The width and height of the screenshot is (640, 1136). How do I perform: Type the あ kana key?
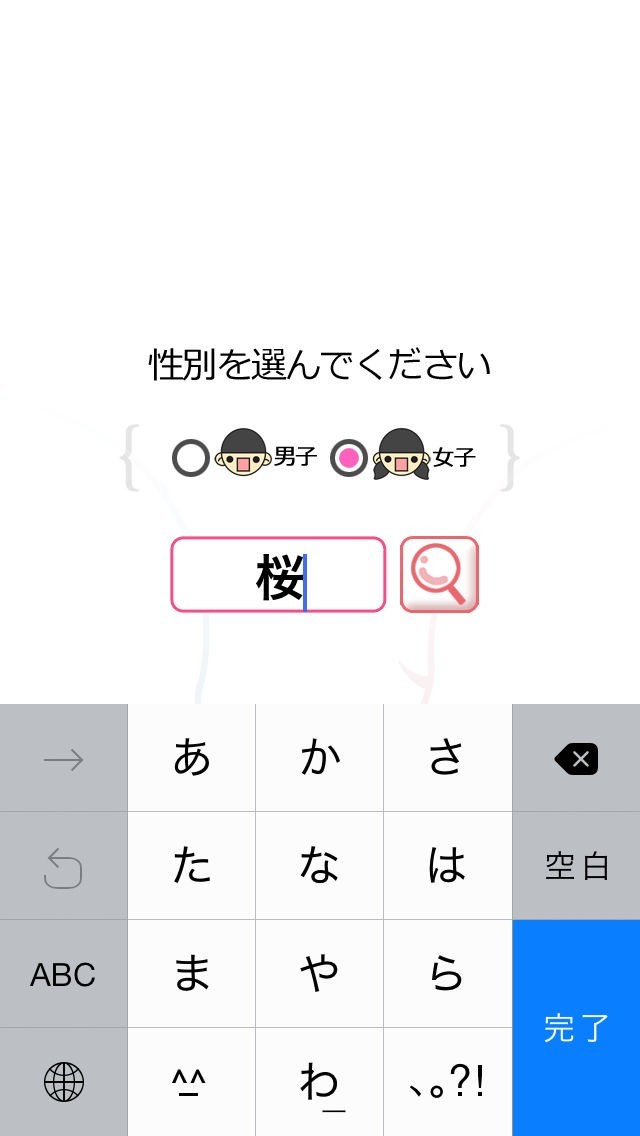[192, 759]
